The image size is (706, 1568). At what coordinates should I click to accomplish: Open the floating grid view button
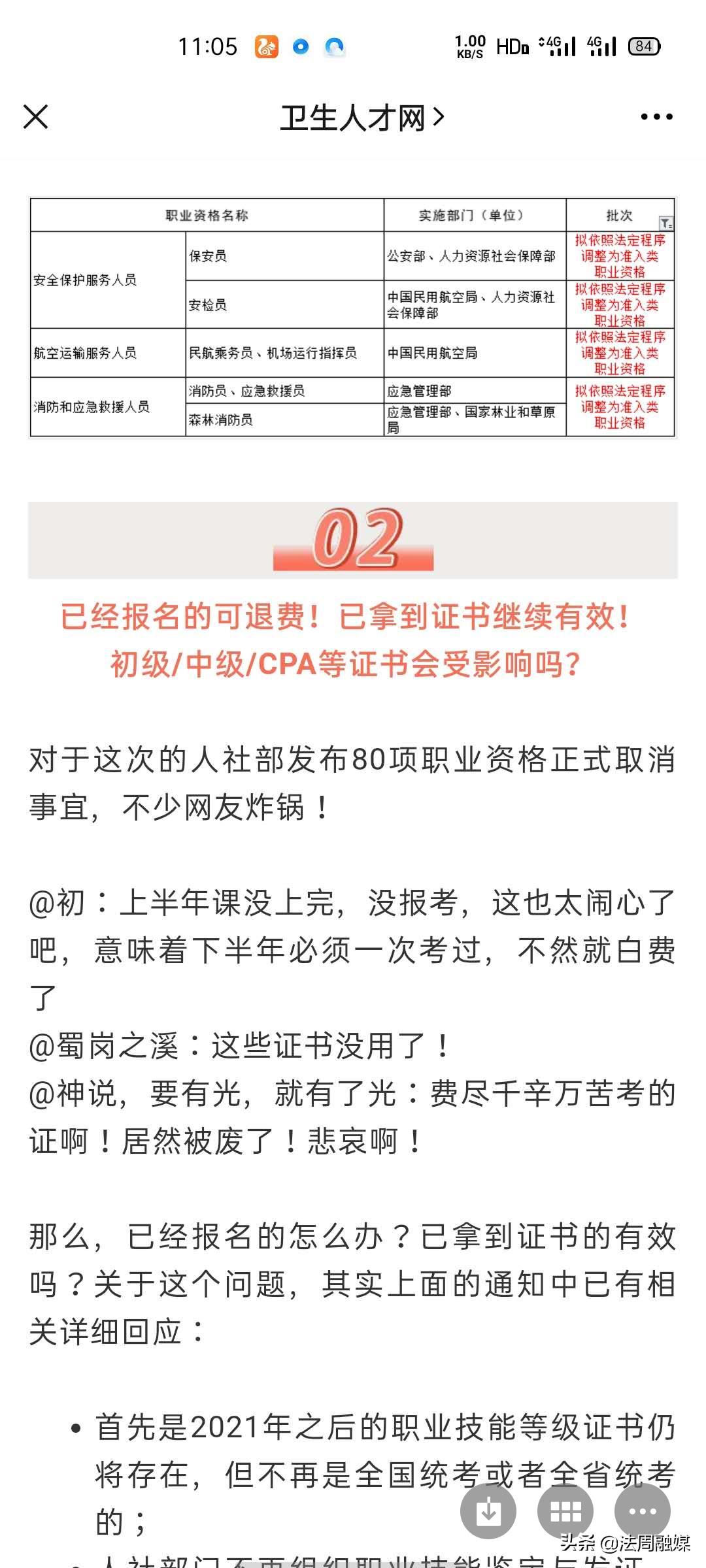coord(565,1511)
